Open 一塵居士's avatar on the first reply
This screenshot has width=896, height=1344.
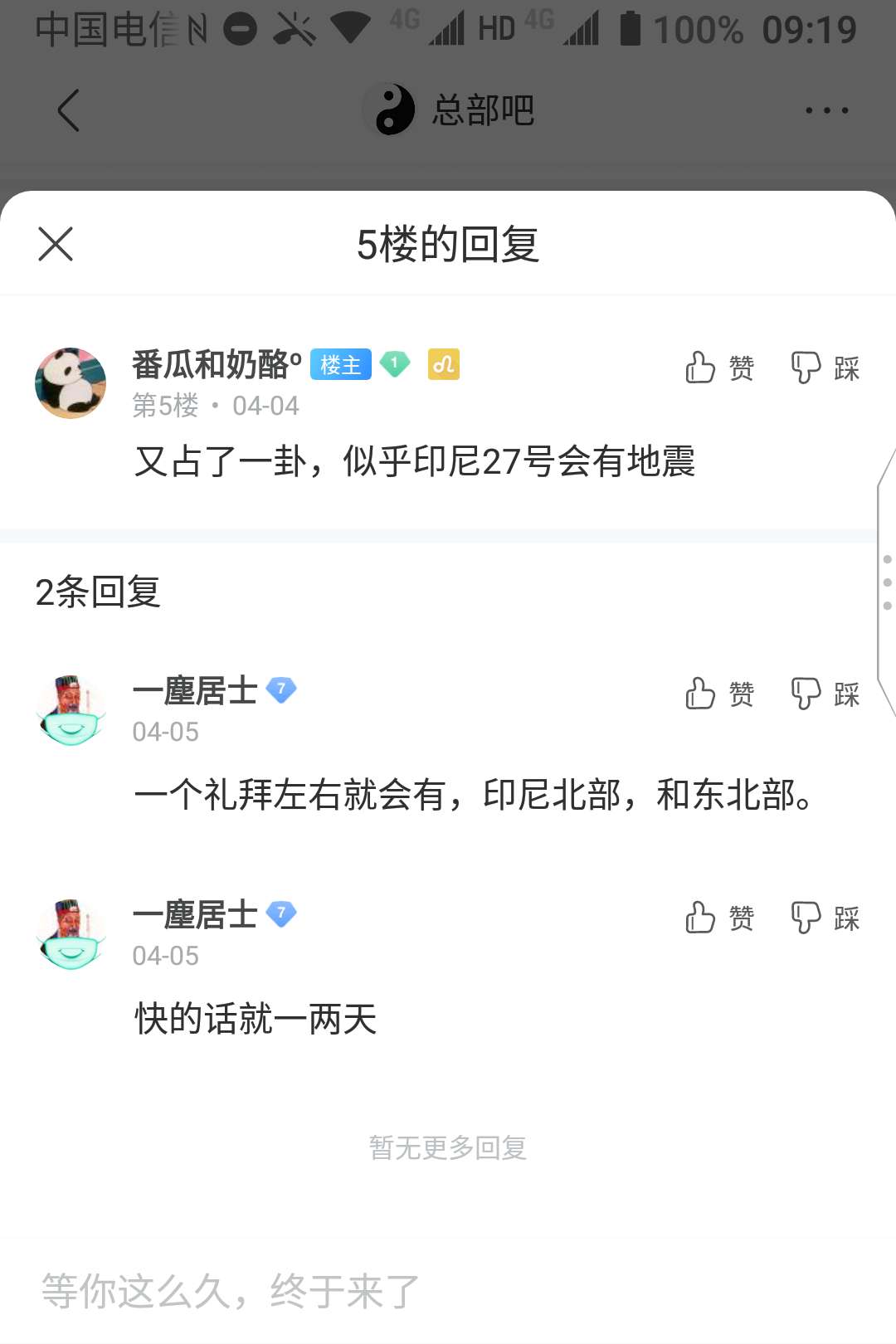(71, 710)
